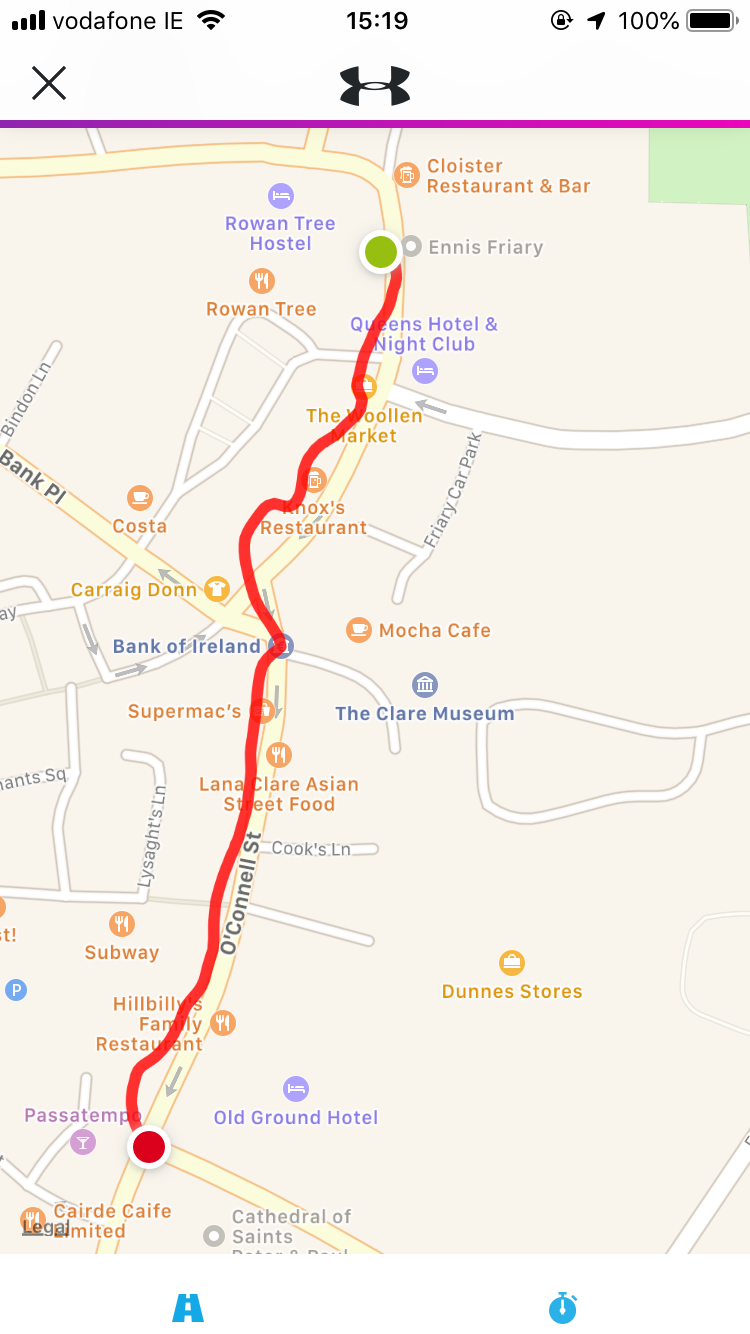The width and height of the screenshot is (750, 1334).
Task: Switch to the stopwatch tab
Action: click(x=562, y=1307)
